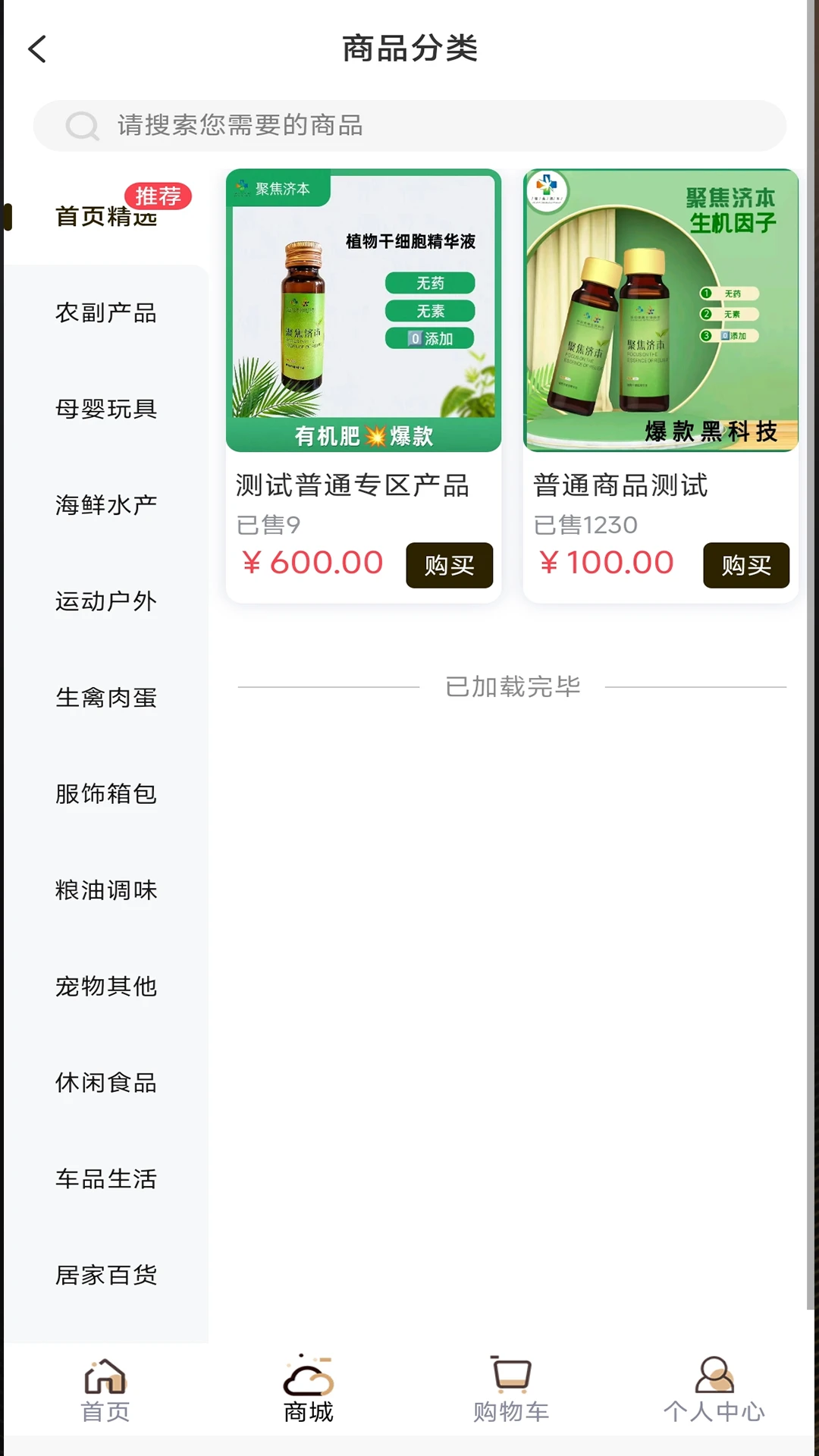819x1456 pixels.
Task: Open the 海鲜水产 category tab
Action: point(106,505)
